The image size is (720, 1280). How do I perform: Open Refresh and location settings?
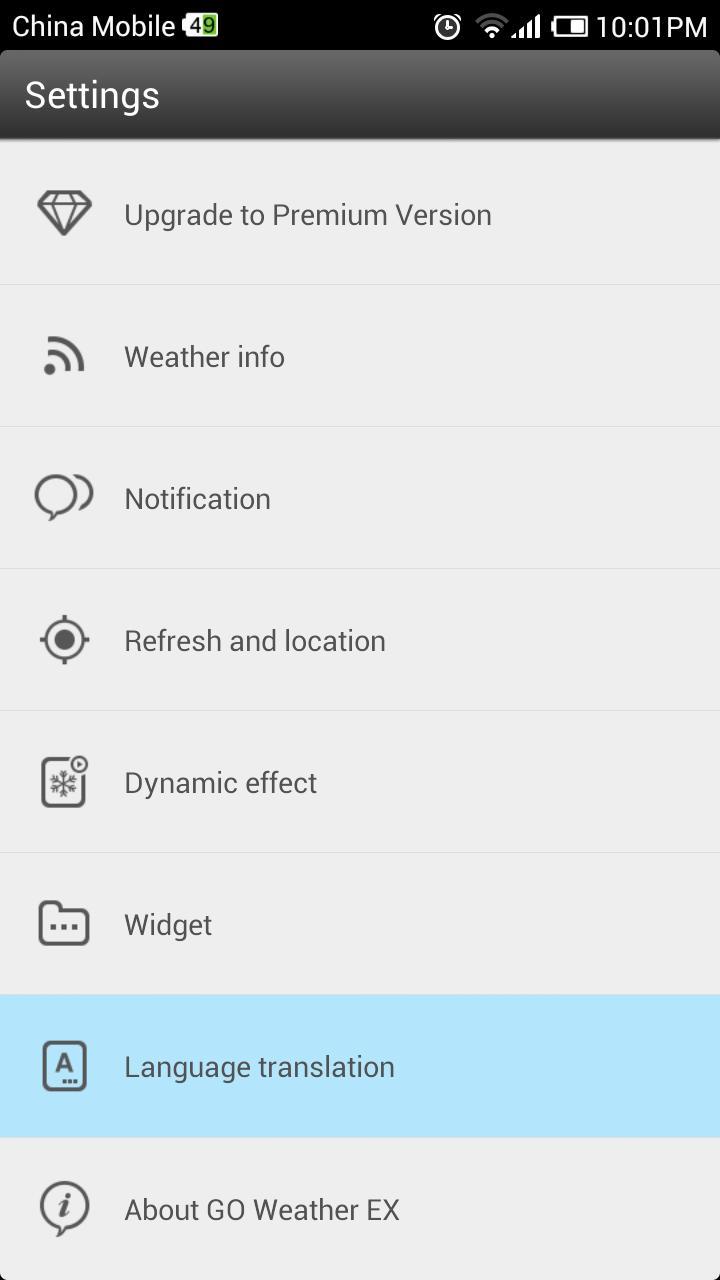pos(255,640)
